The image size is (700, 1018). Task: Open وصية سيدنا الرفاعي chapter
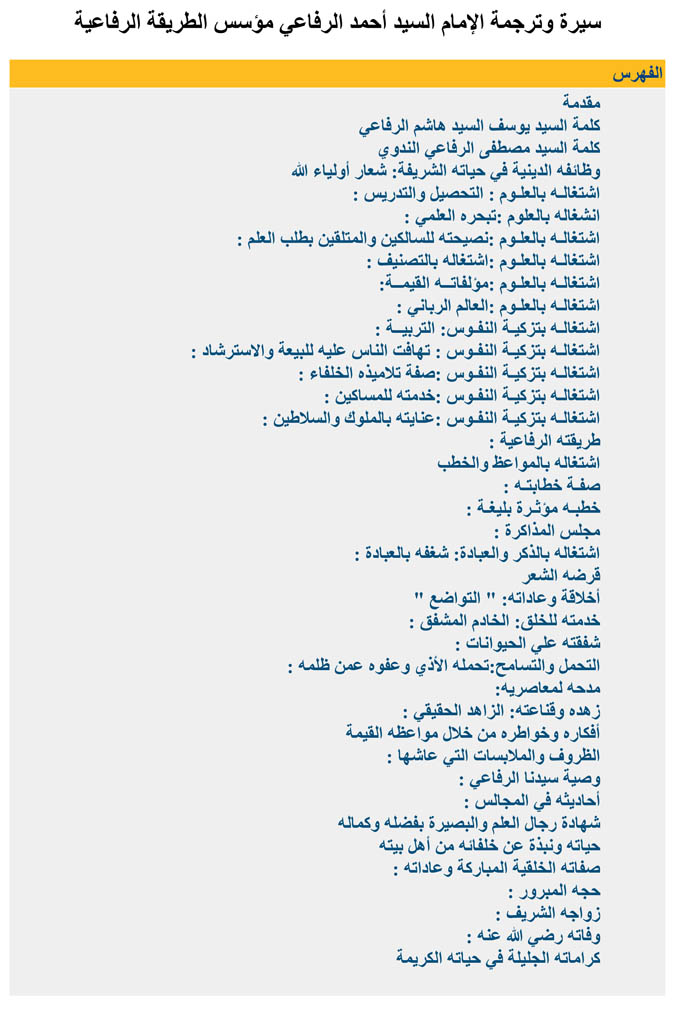530,777
